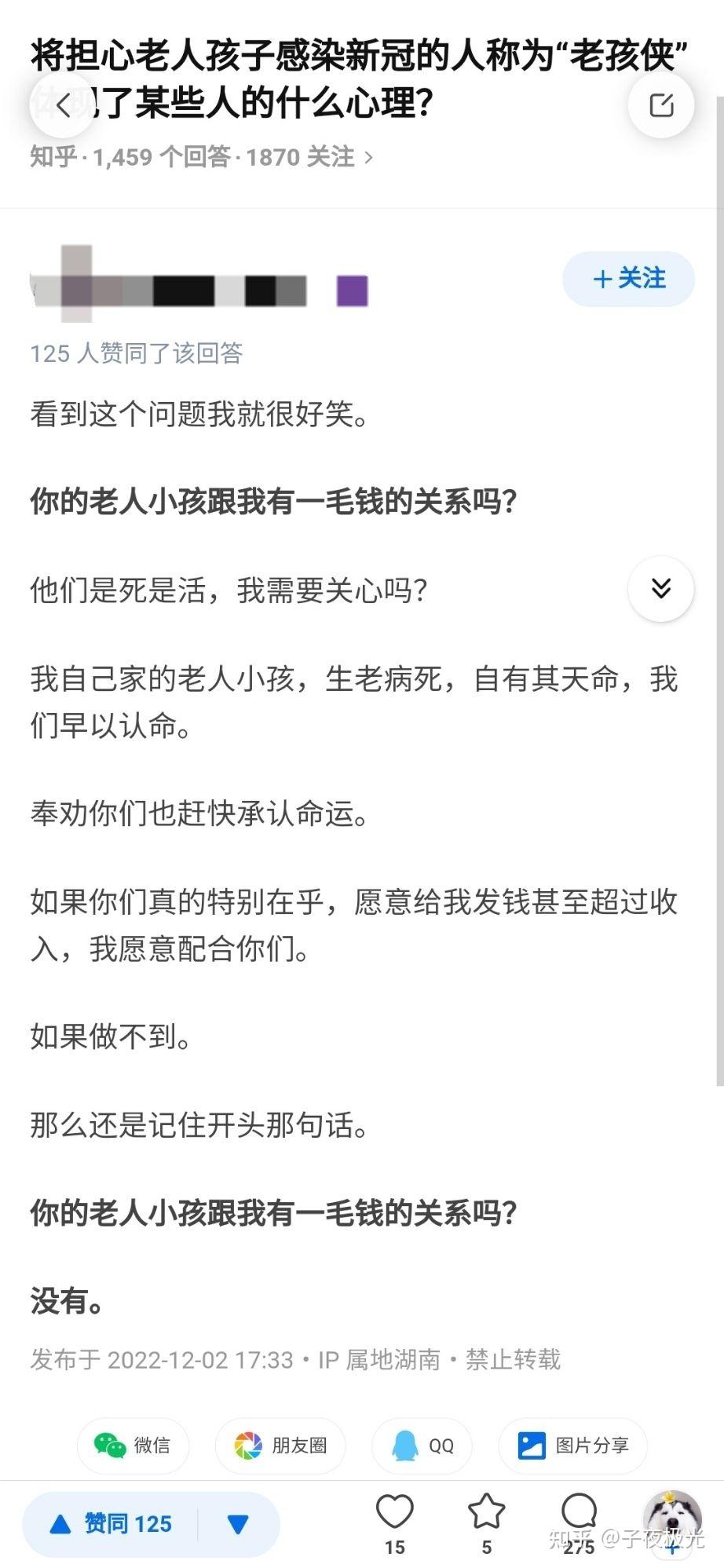Share the answer to 朋友圈
This screenshot has height=1568, width=724.
coord(280,1445)
